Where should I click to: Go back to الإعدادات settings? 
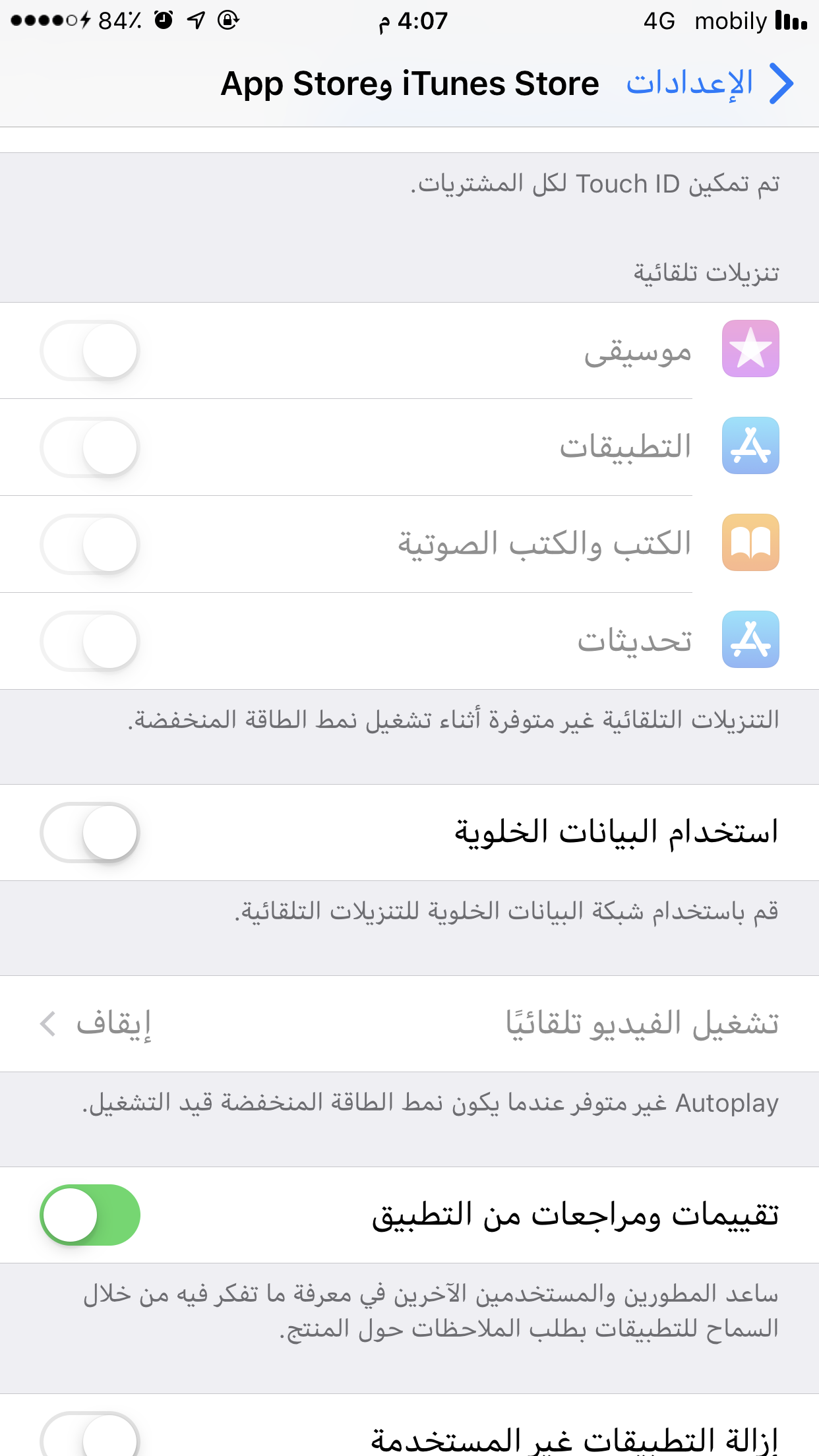(x=709, y=84)
